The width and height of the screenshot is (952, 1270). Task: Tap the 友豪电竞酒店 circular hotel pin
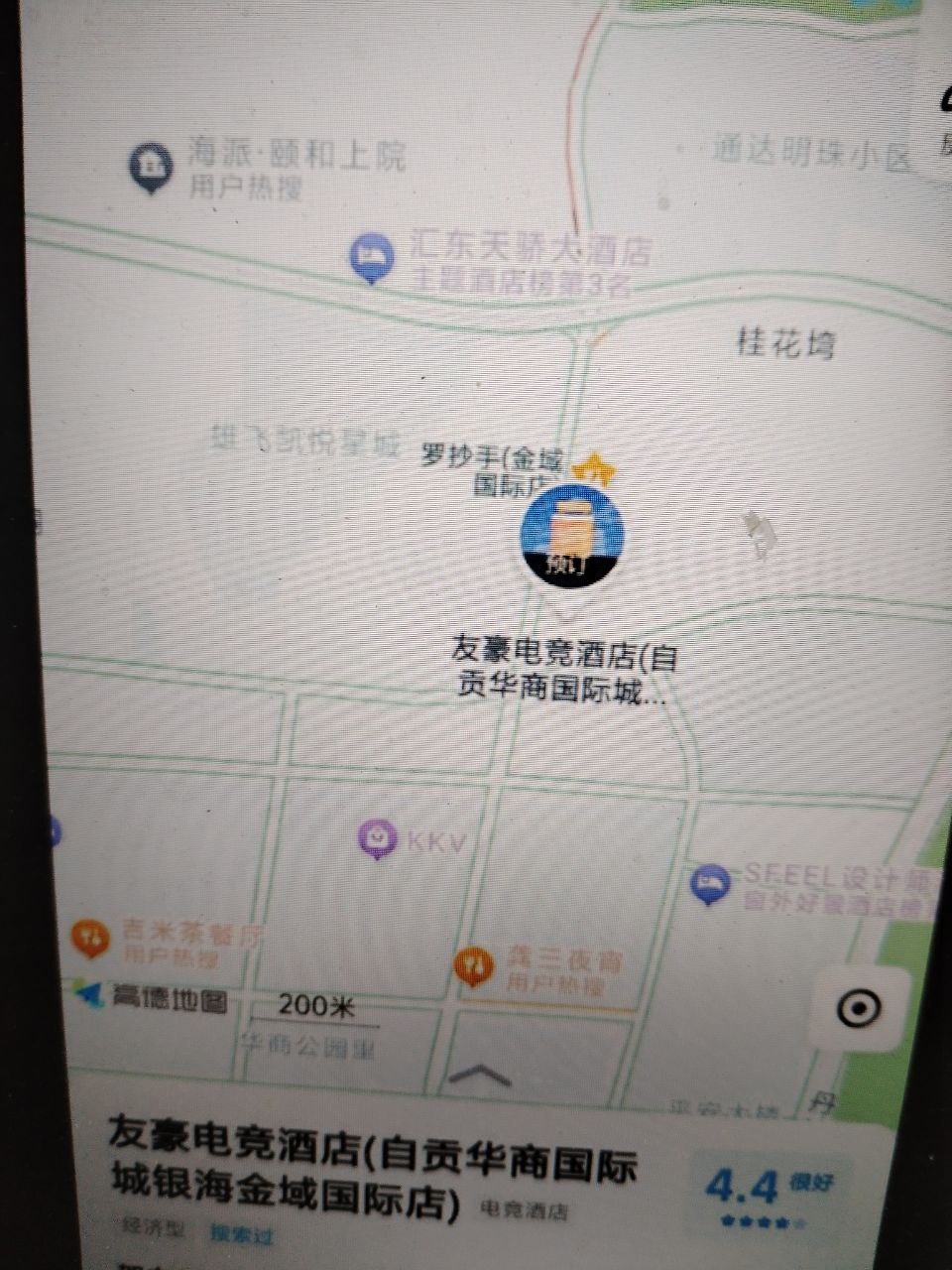pos(572,536)
